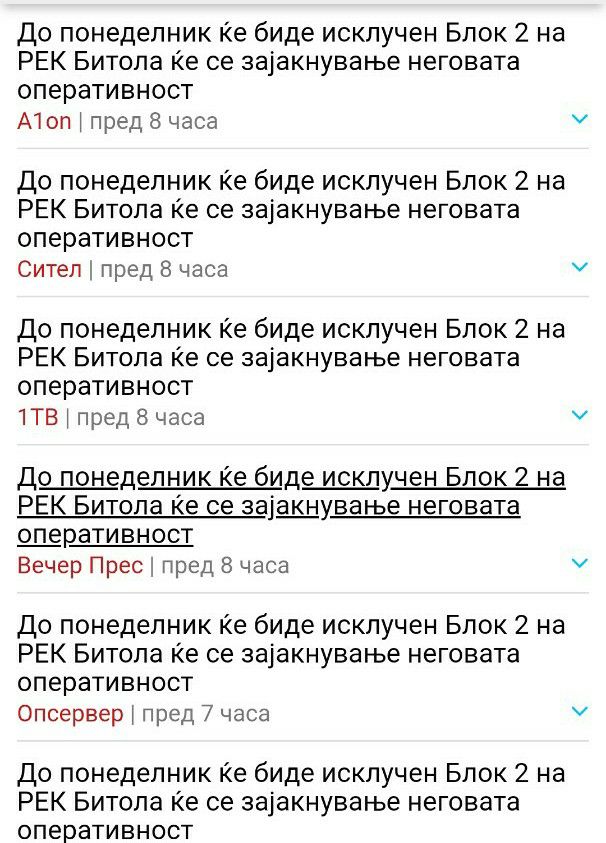The image size is (606, 843).
Task: Open the headline from A1on
Action: click(x=290, y=62)
